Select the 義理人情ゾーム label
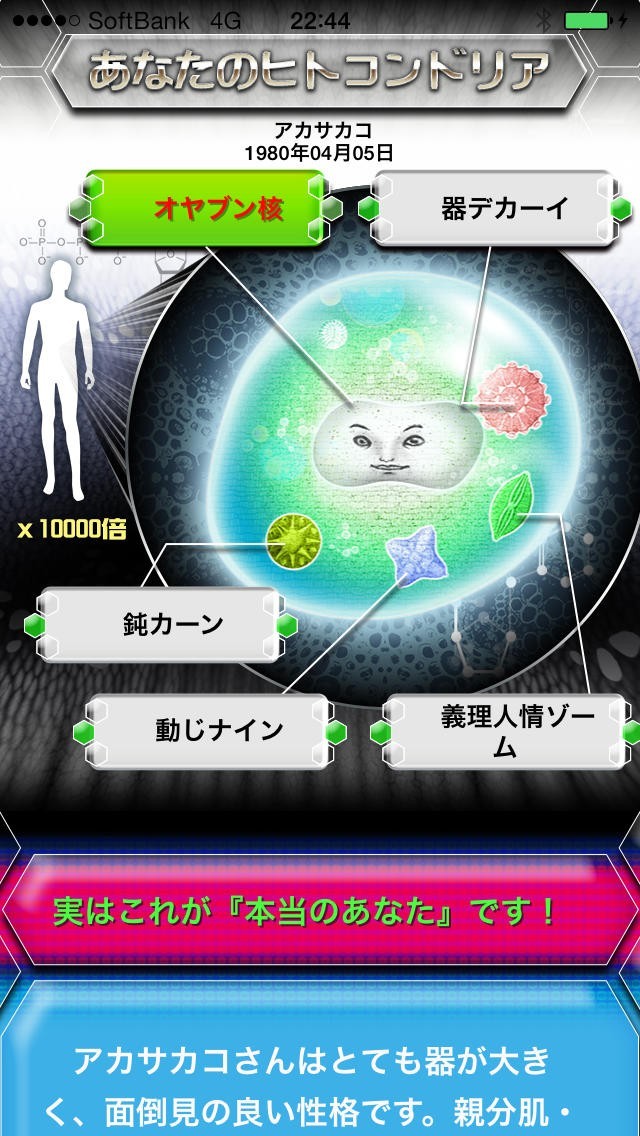This screenshot has width=640, height=1136. [x=505, y=731]
